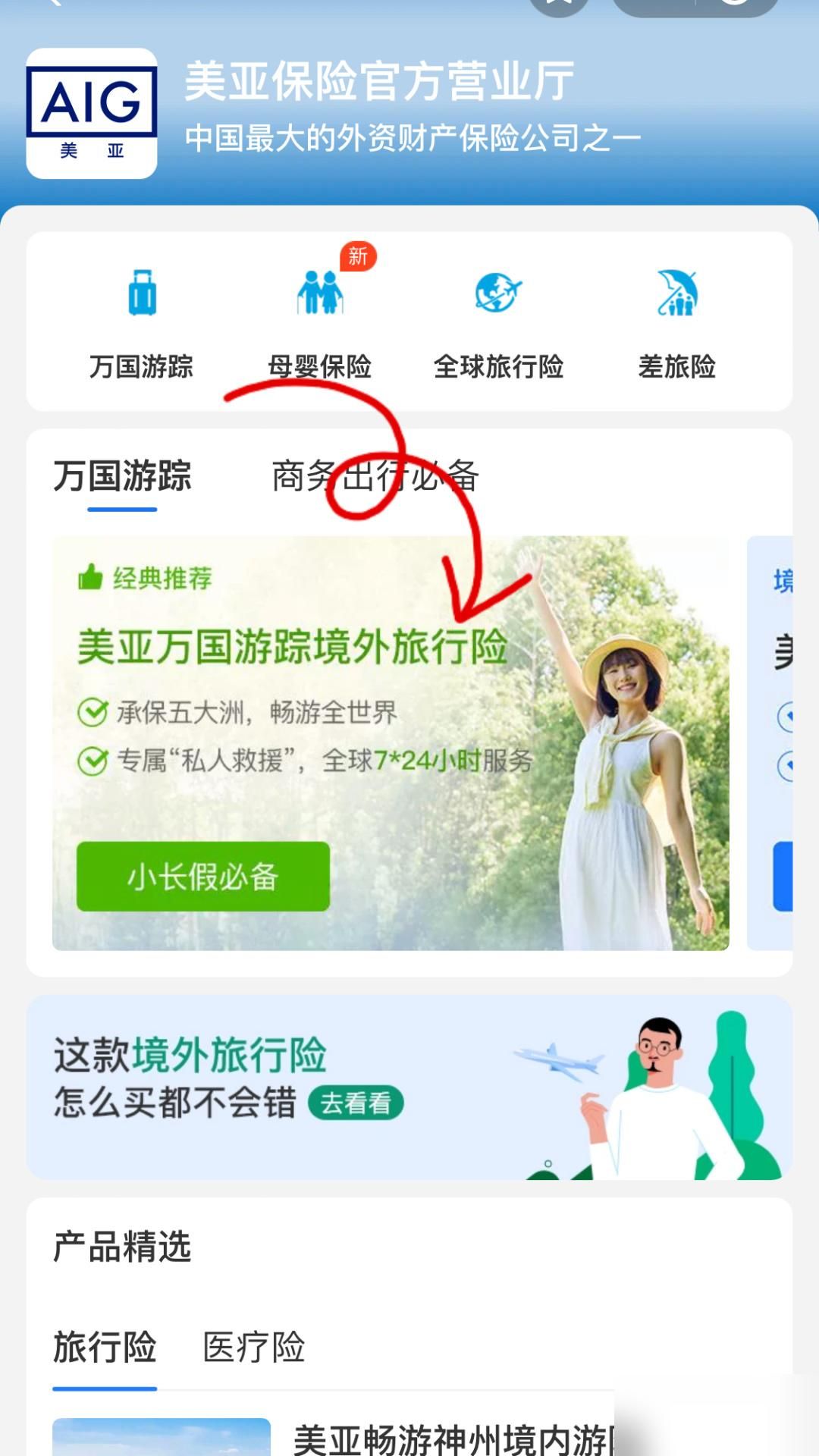
Task: Open the 美亚万国游踪境外旅行险 card
Action: click(292, 647)
